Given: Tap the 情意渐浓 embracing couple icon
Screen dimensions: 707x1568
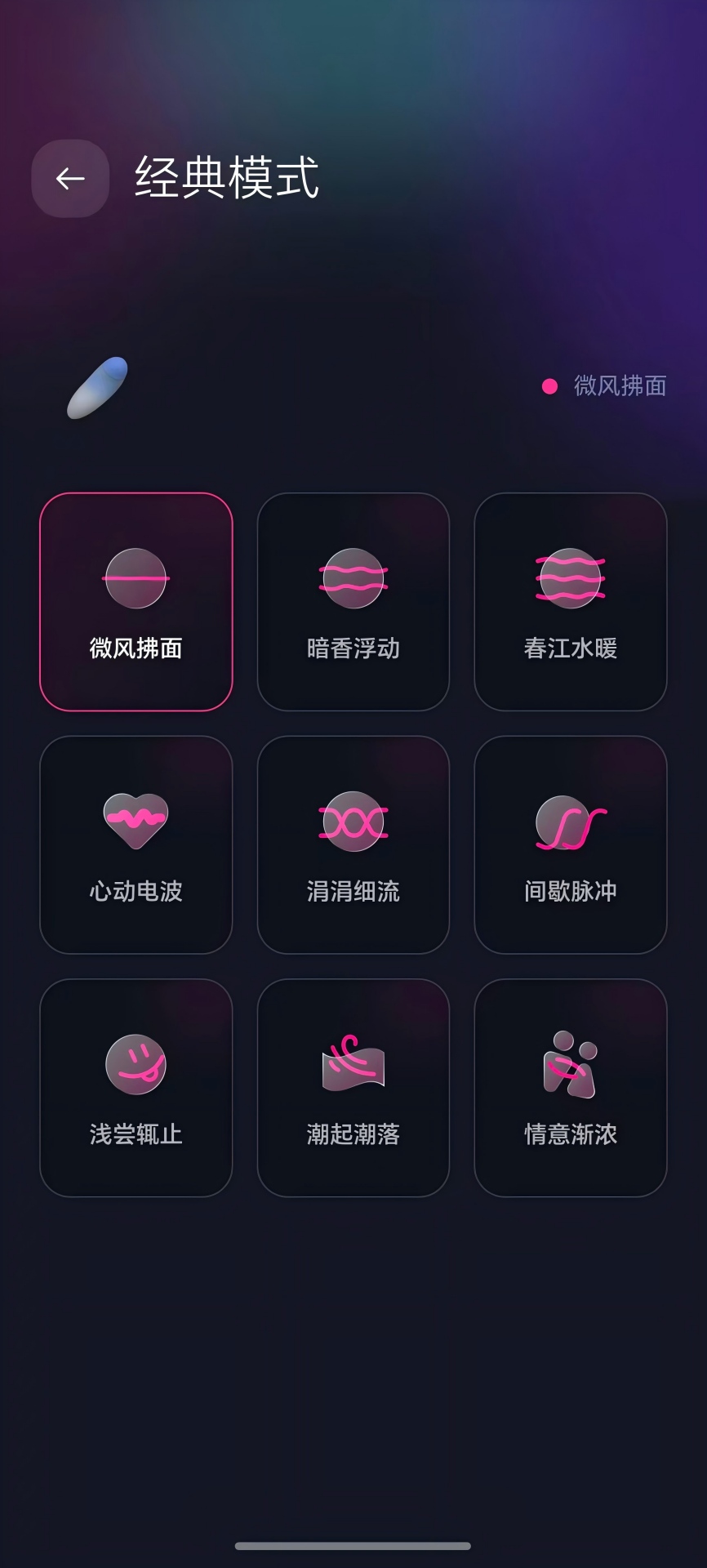Looking at the screenshot, I should coord(569,1062).
